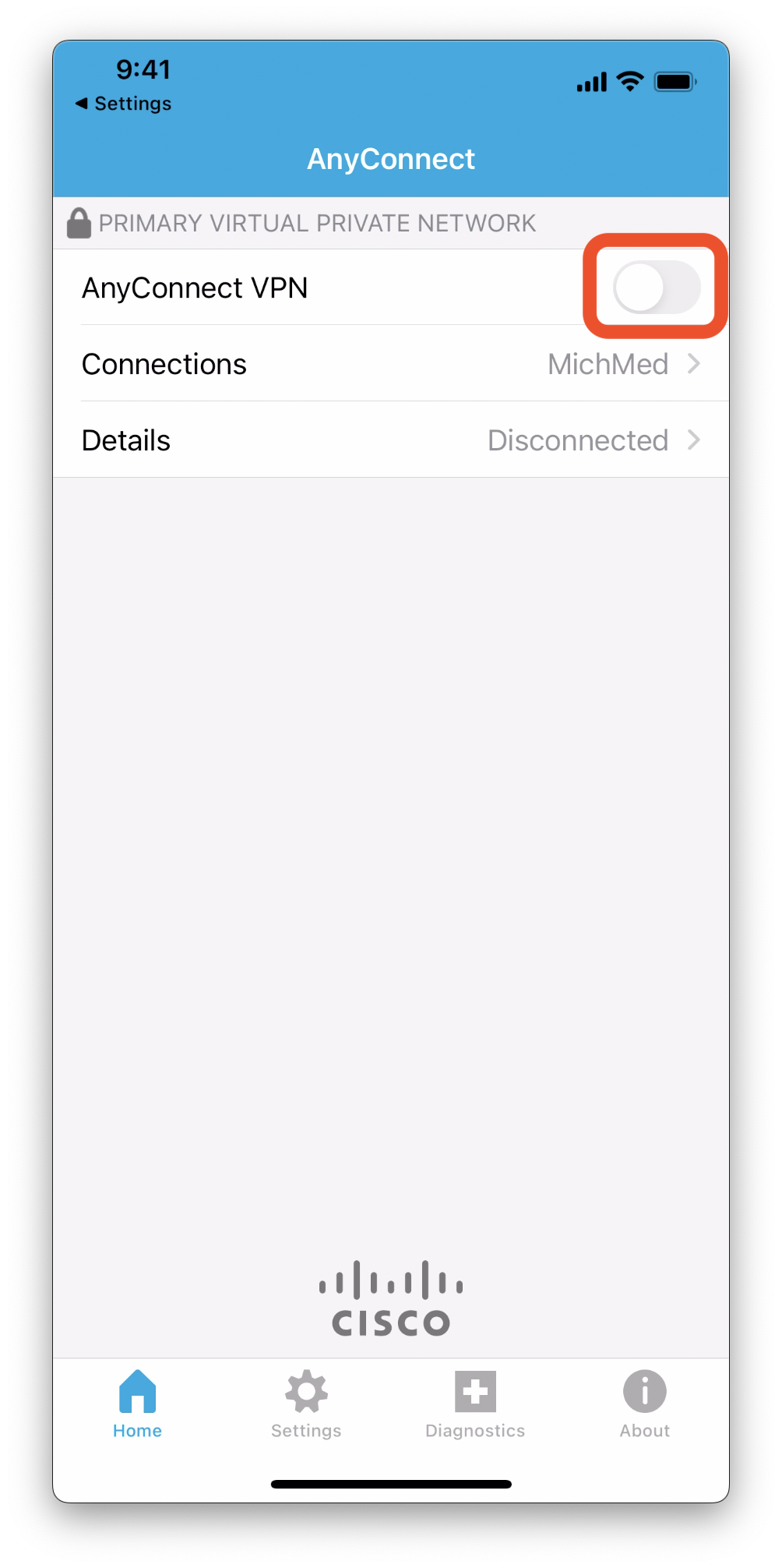Image resolution: width=782 pixels, height=1568 pixels.
Task: Toggle the AnyConnect VPN switch on
Action: [657, 287]
